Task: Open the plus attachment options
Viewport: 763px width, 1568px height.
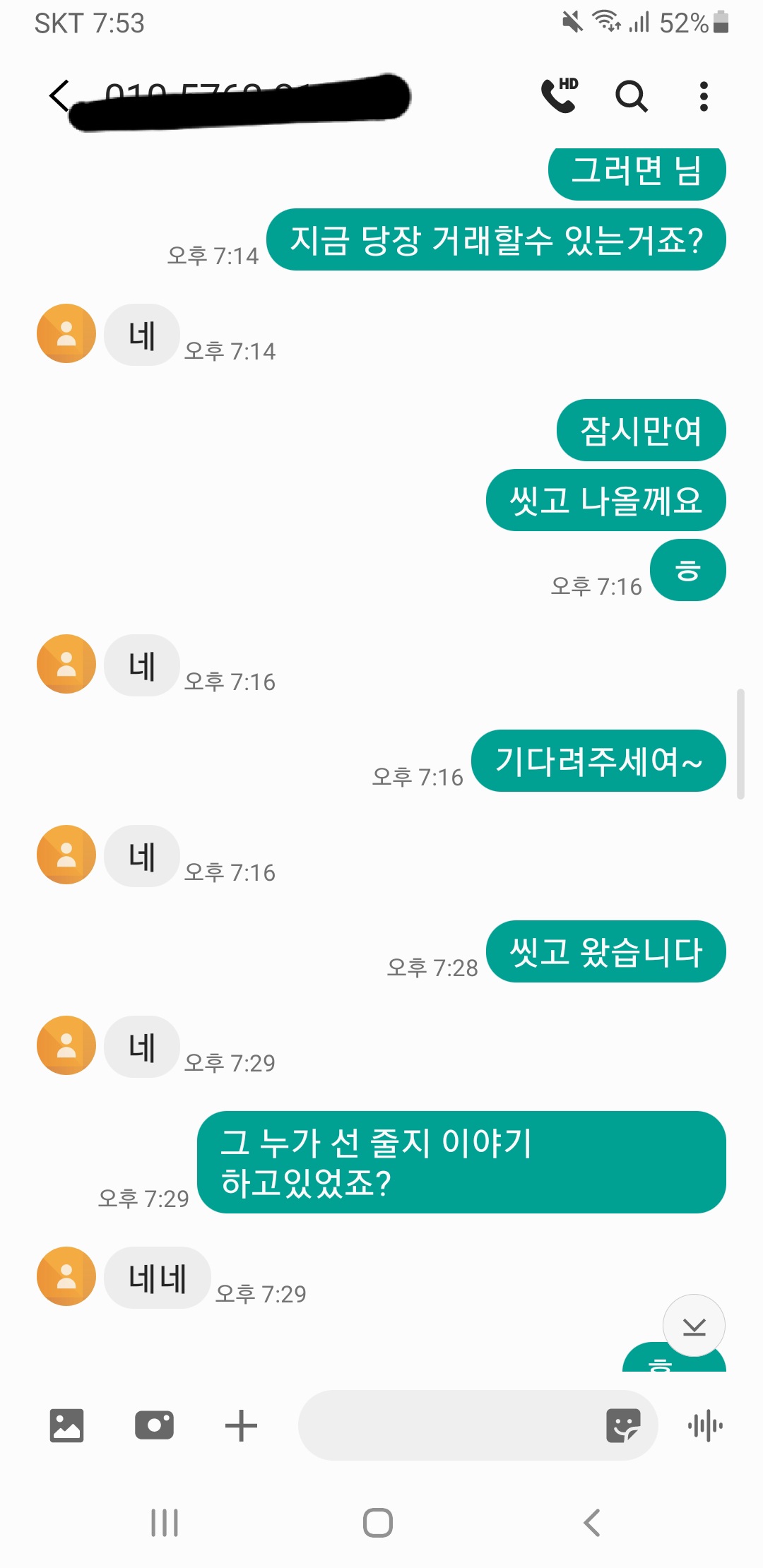Action: pos(241,1425)
